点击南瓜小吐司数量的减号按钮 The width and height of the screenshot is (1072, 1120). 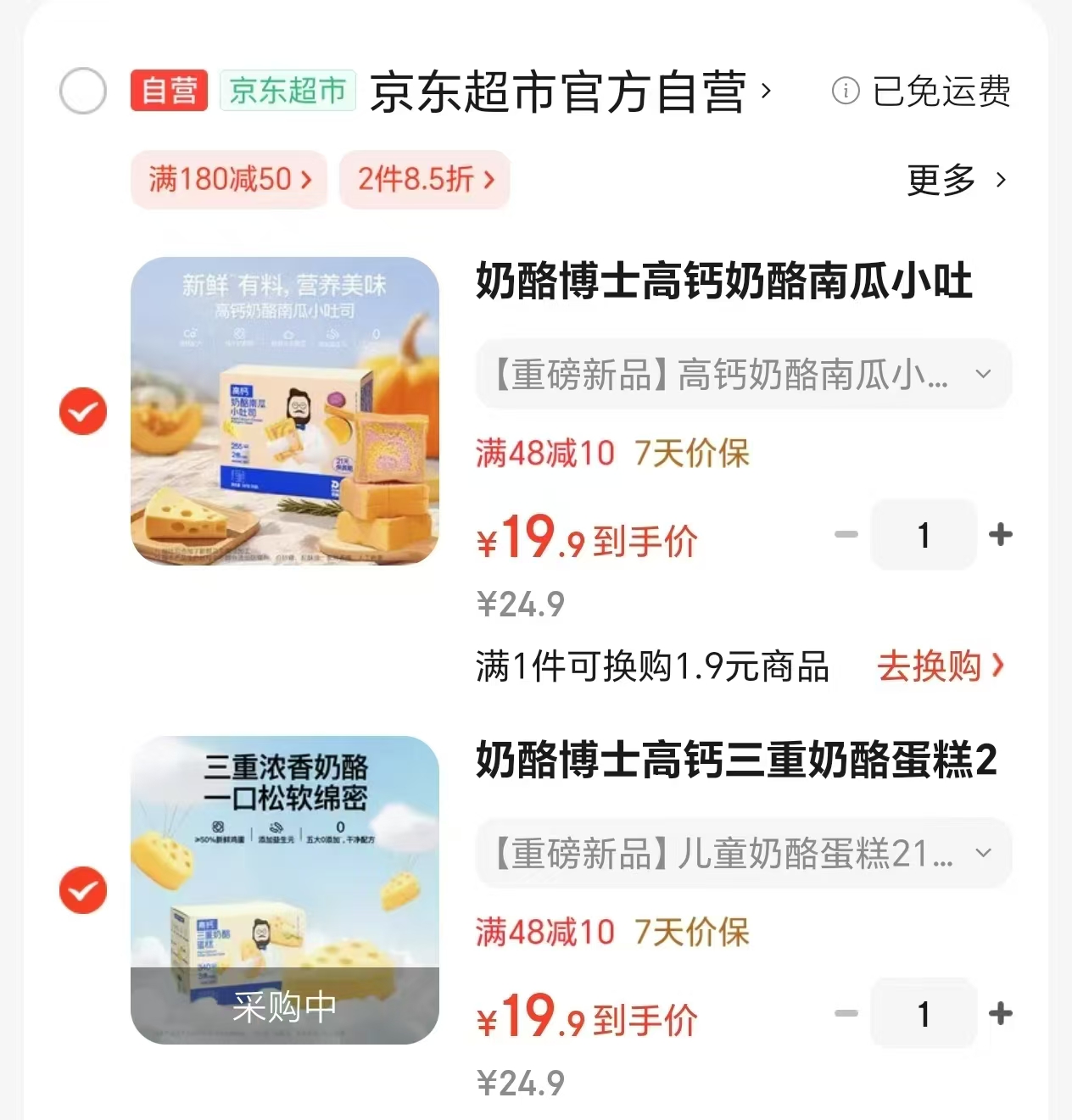point(844,534)
